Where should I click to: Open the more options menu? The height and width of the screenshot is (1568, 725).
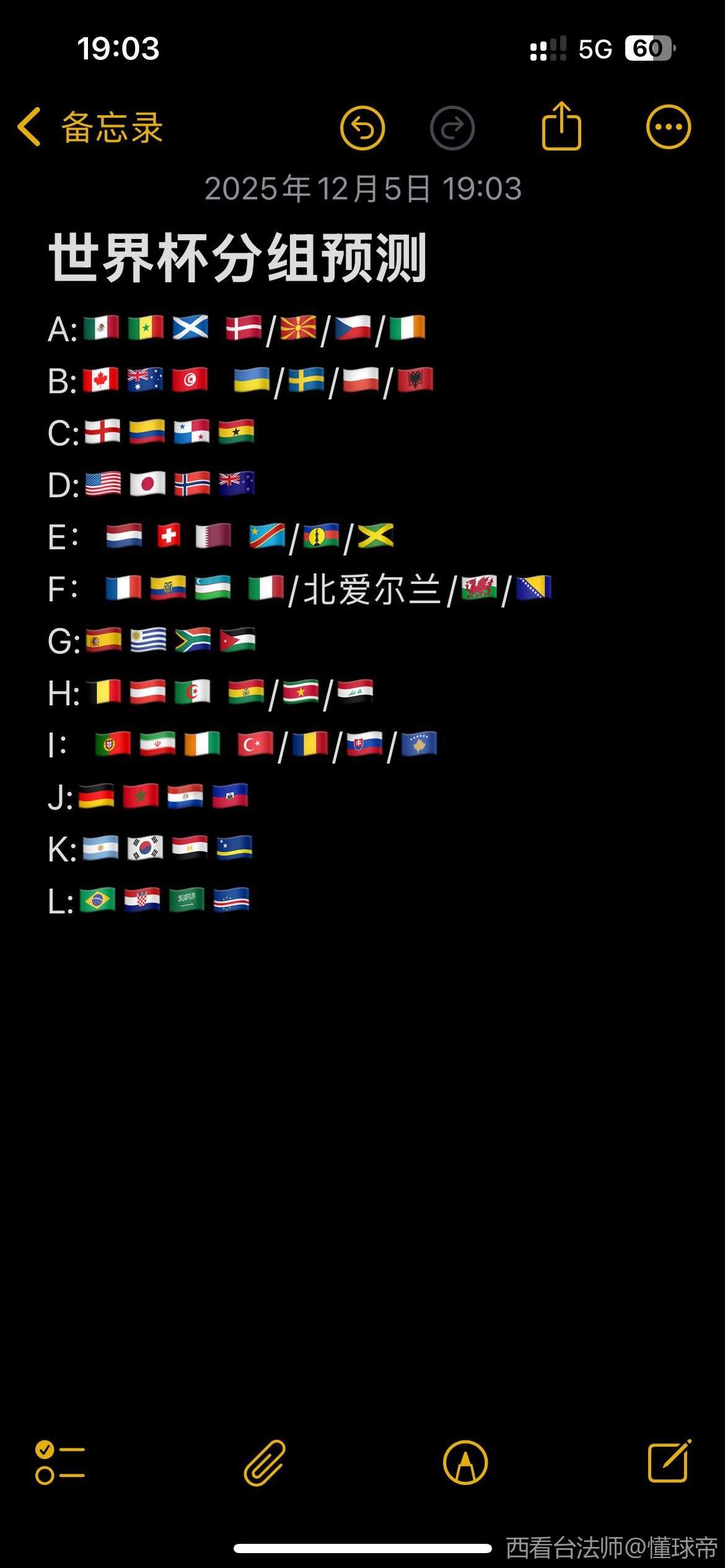pyautogui.click(x=668, y=128)
